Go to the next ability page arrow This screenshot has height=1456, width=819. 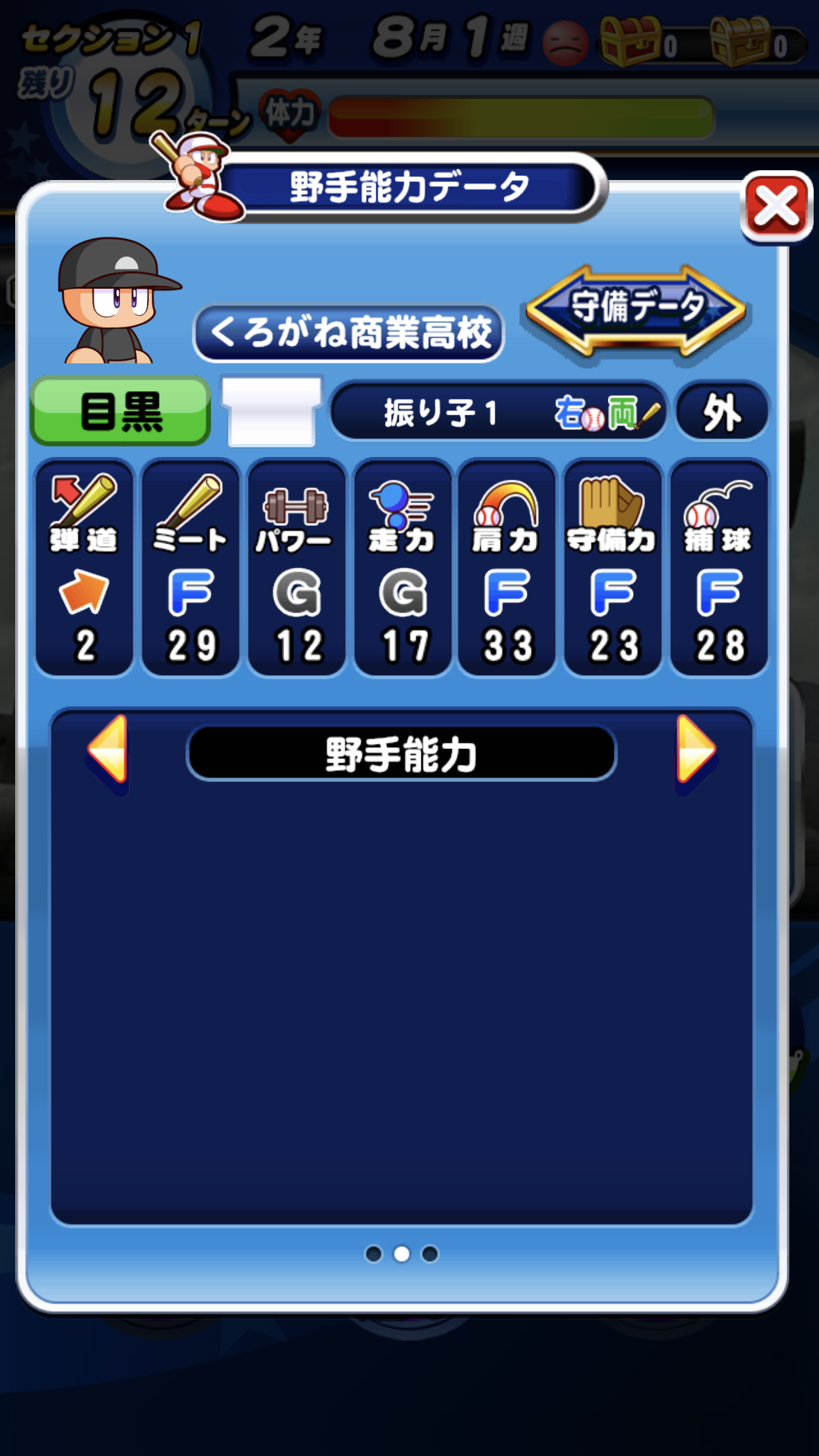click(x=695, y=751)
